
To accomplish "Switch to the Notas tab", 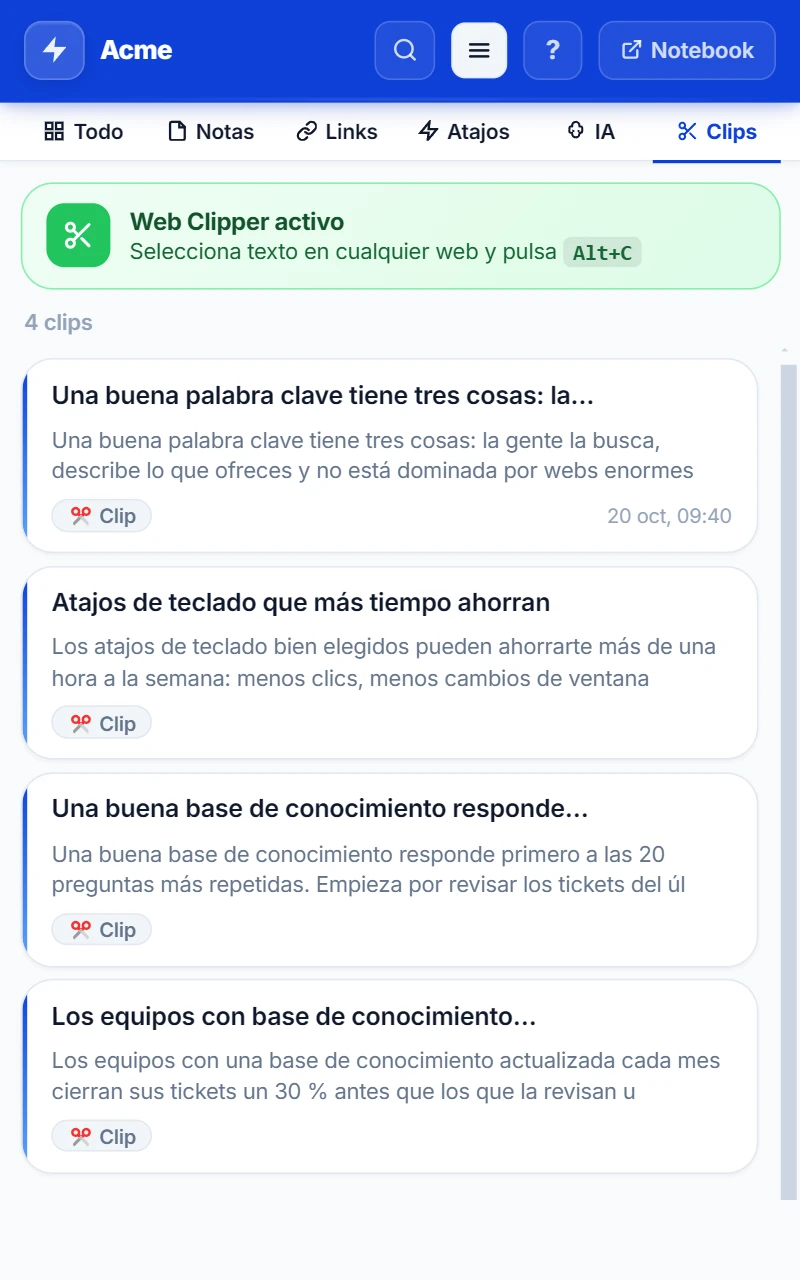I will [x=211, y=132].
